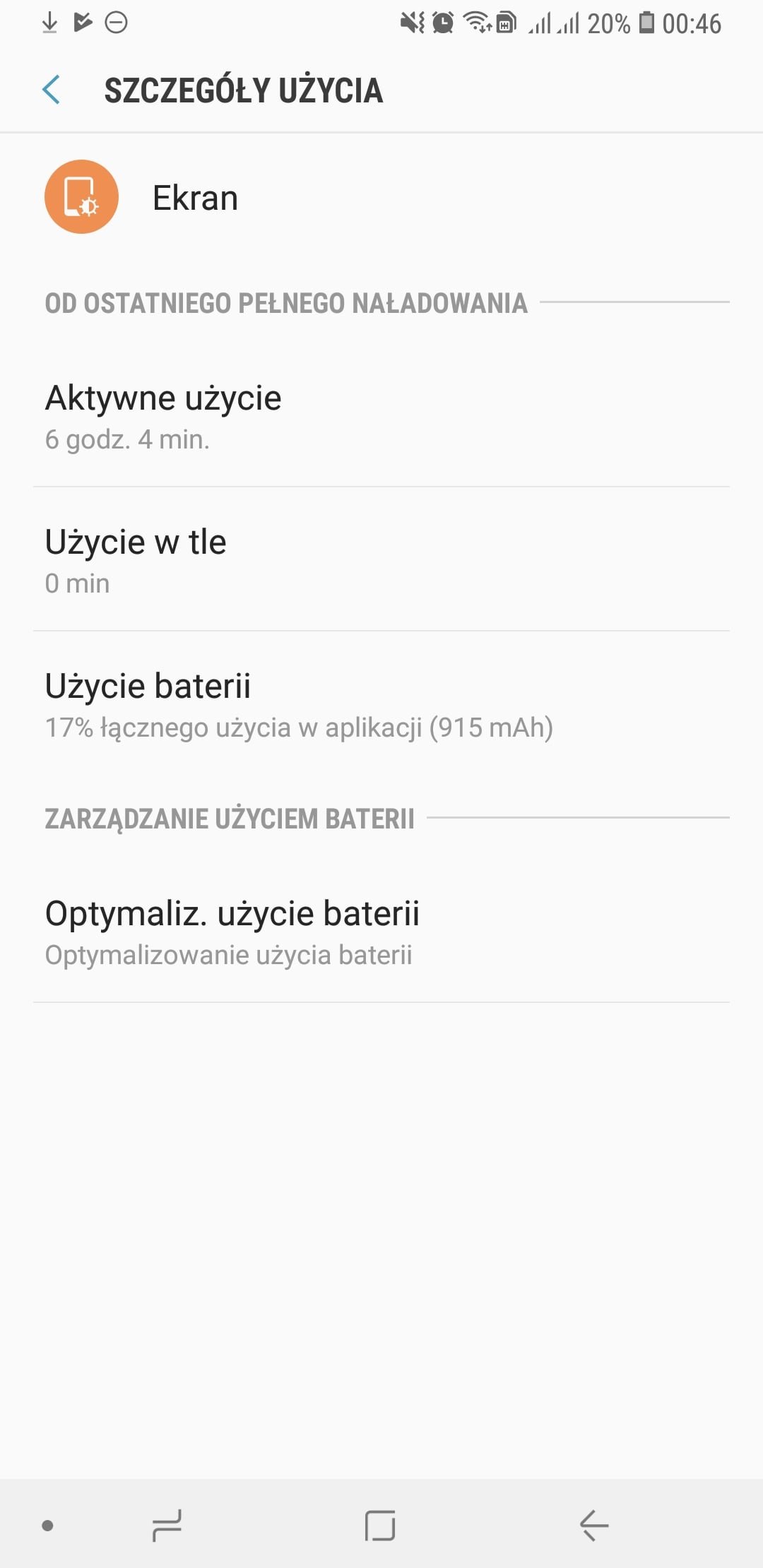Screen dimensions: 763x1568
Task: Tap the system recent apps button
Action: tap(167, 1525)
